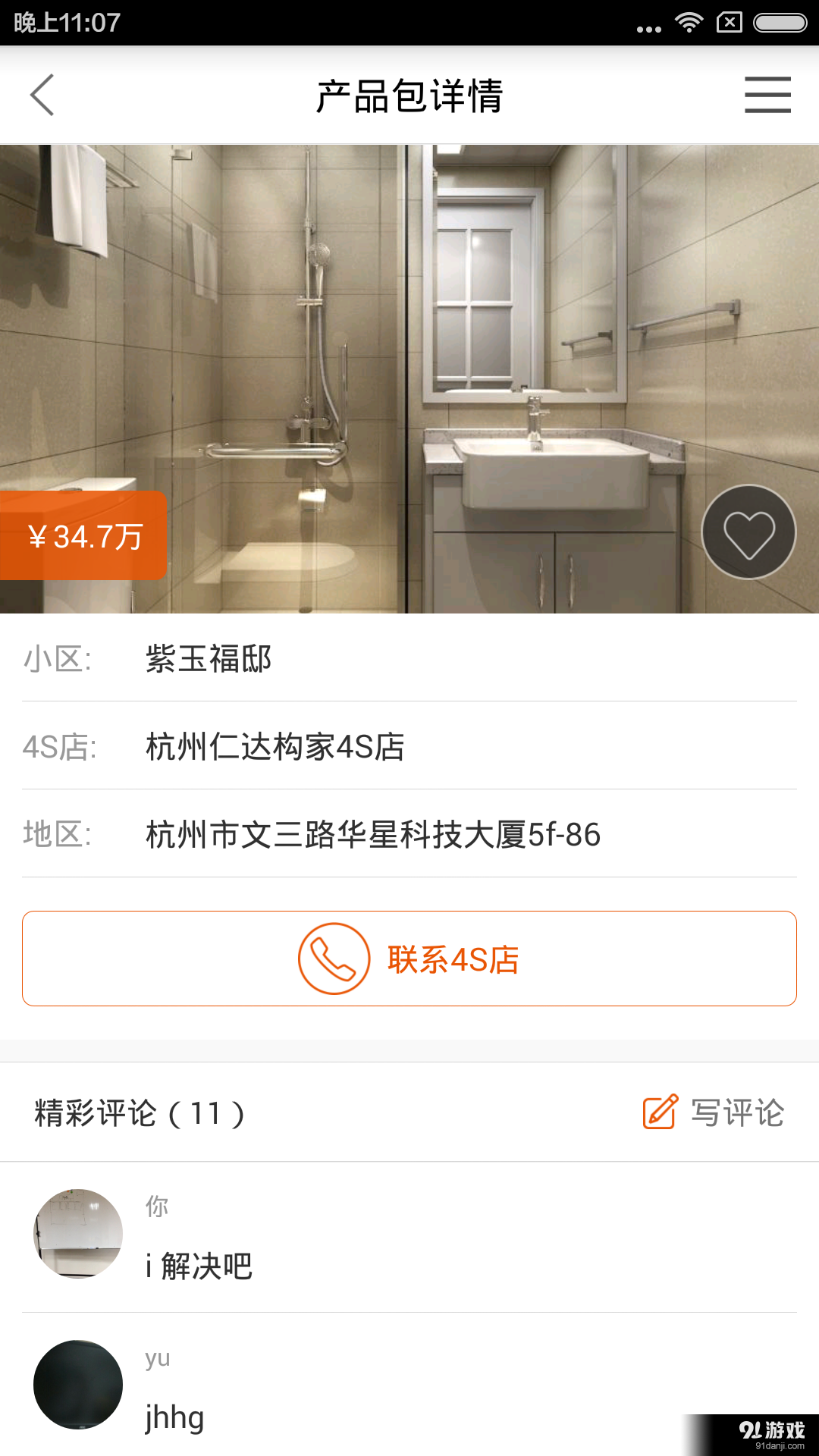Tap the Wi-Fi icon in the status bar
Viewport: 819px width, 1456px height.
coord(689,21)
